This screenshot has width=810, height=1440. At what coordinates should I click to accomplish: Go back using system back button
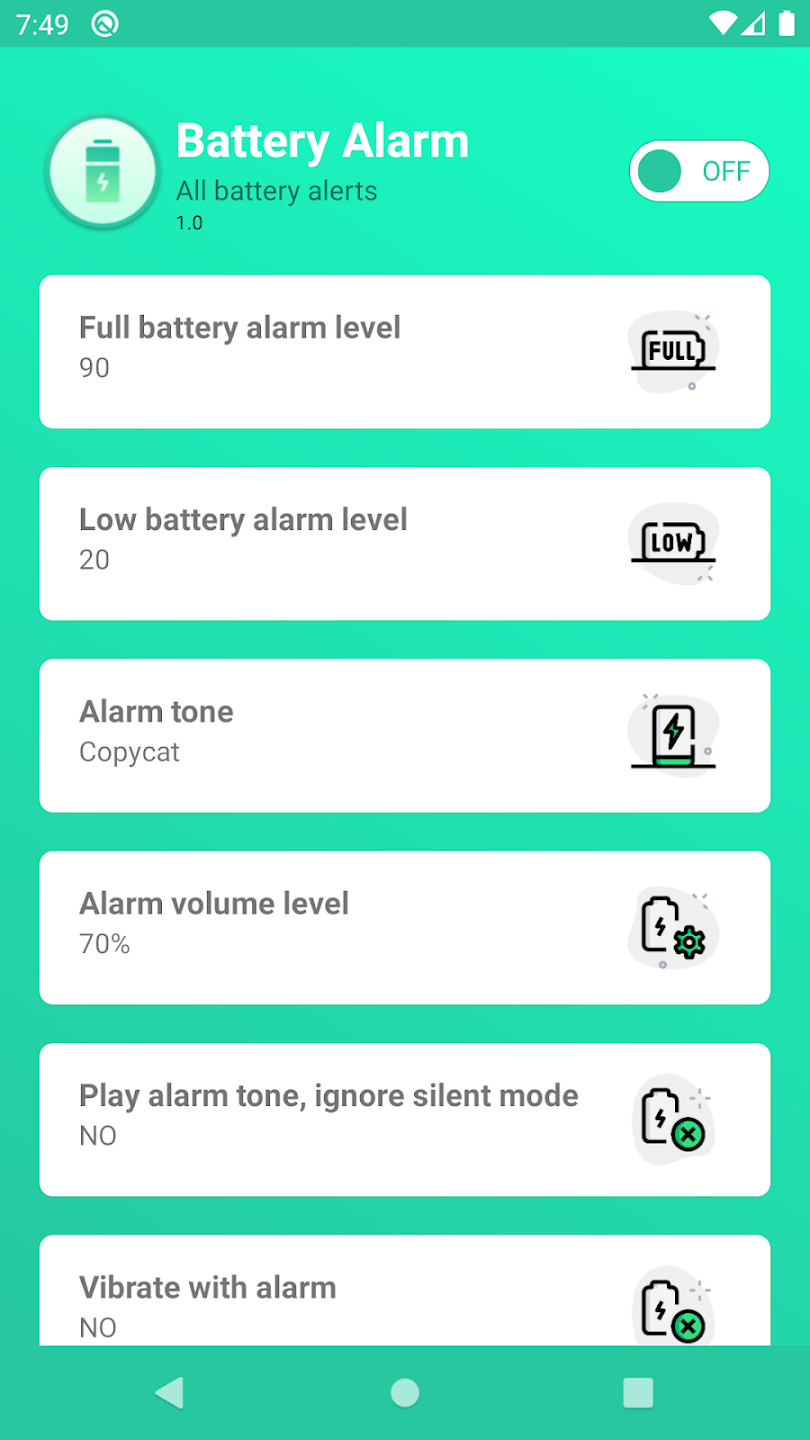pyautogui.click(x=170, y=1393)
